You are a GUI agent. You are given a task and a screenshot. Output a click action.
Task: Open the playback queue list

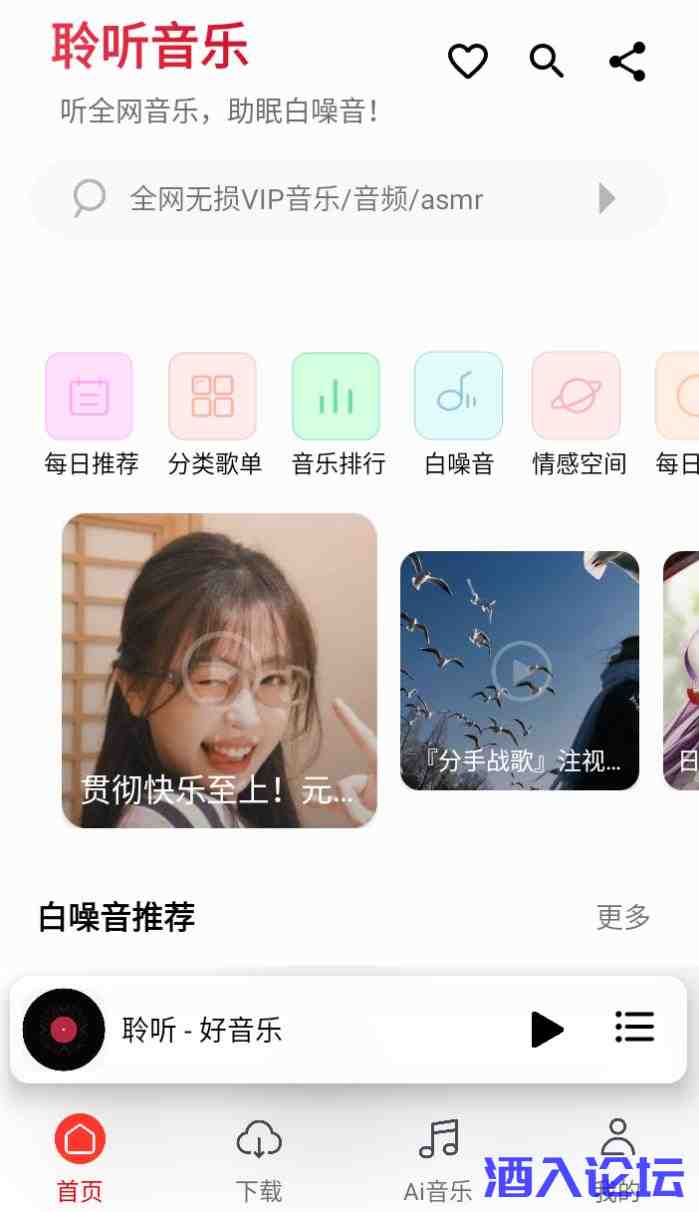(634, 1027)
